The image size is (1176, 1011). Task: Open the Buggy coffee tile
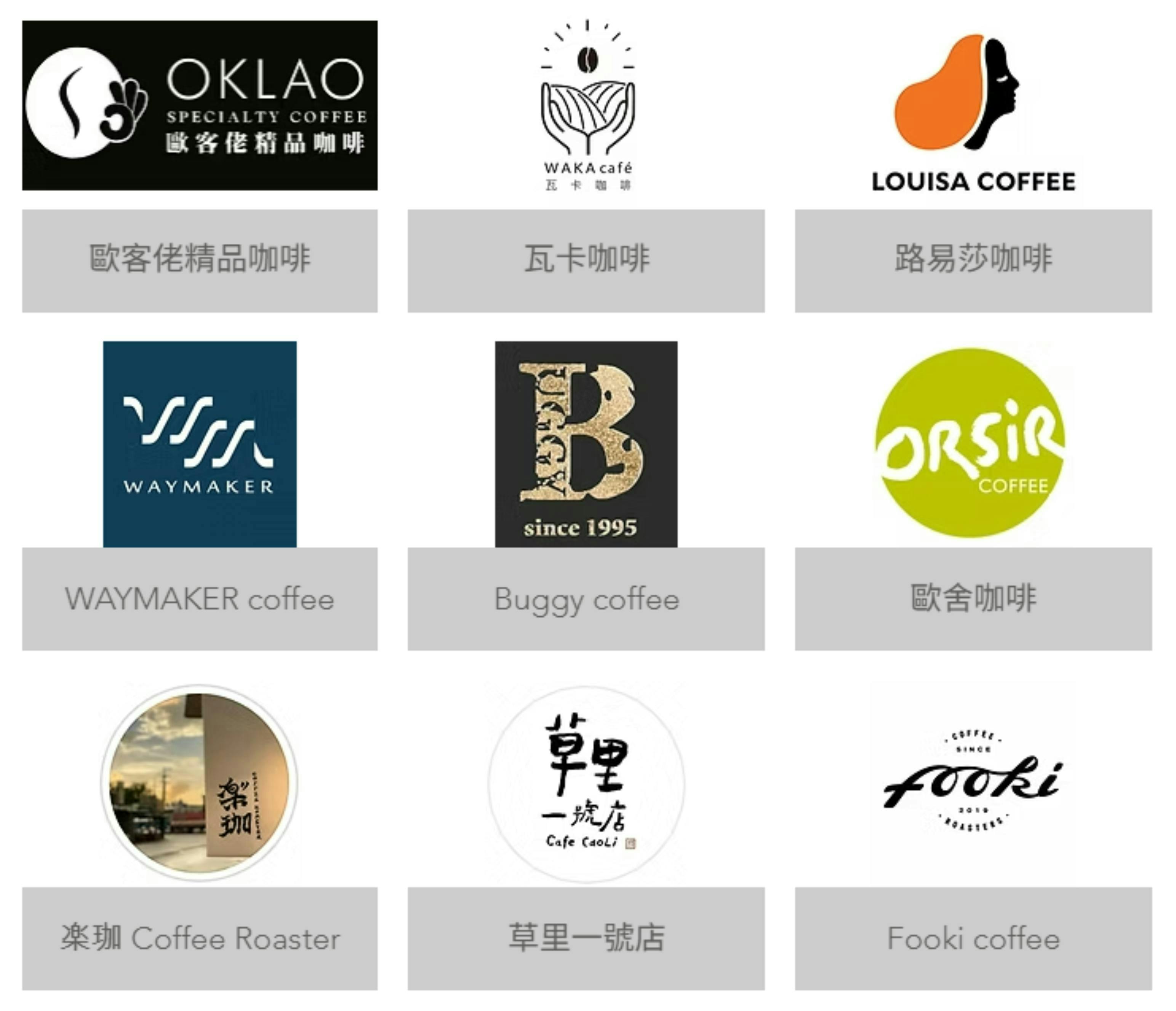586,496
